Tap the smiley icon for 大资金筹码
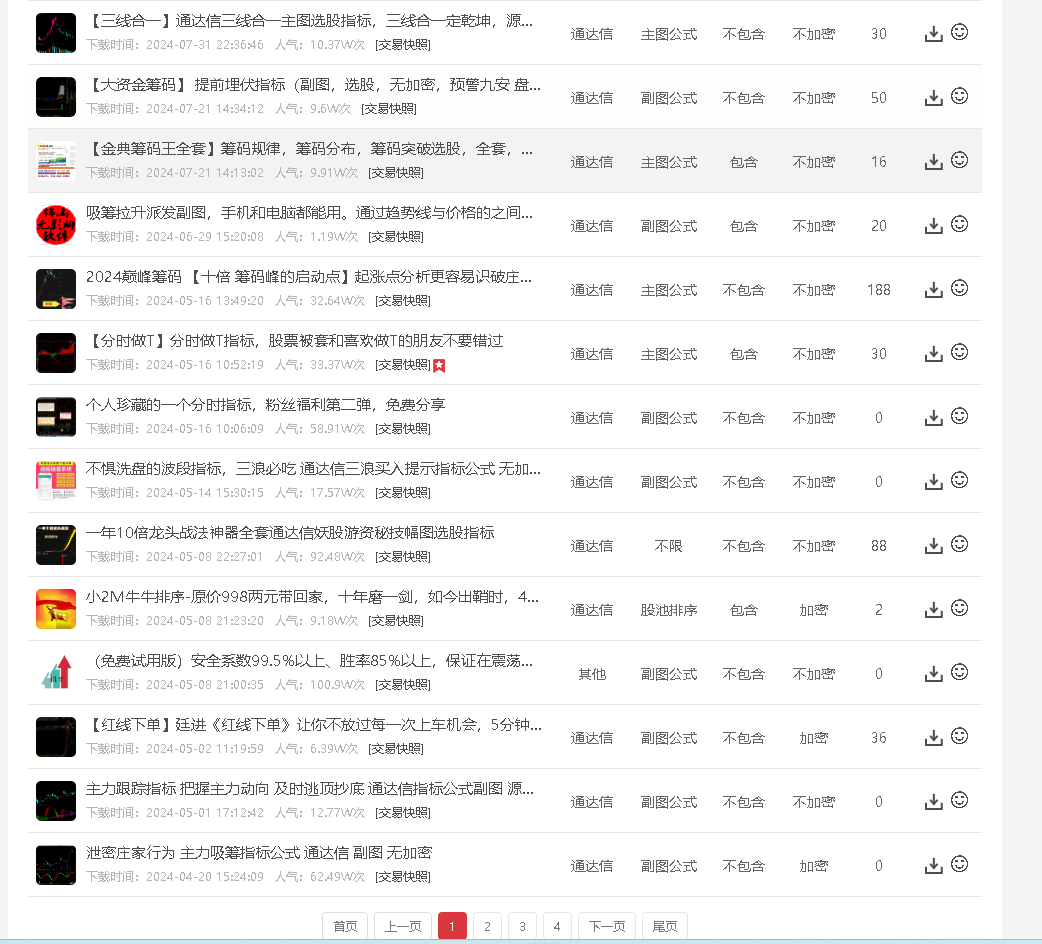The image size is (1042, 944). tap(959, 96)
